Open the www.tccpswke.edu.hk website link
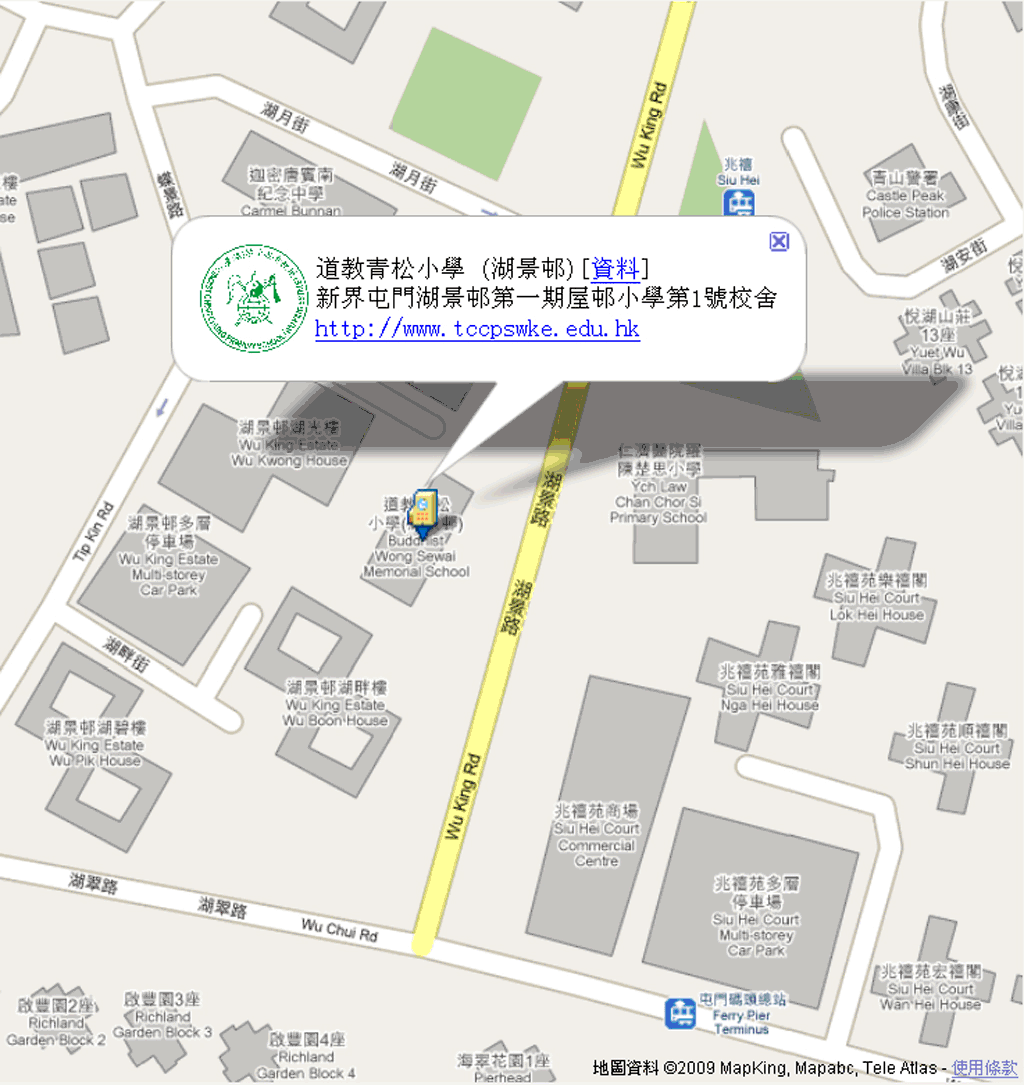The height and width of the screenshot is (1085, 1024). [477, 329]
